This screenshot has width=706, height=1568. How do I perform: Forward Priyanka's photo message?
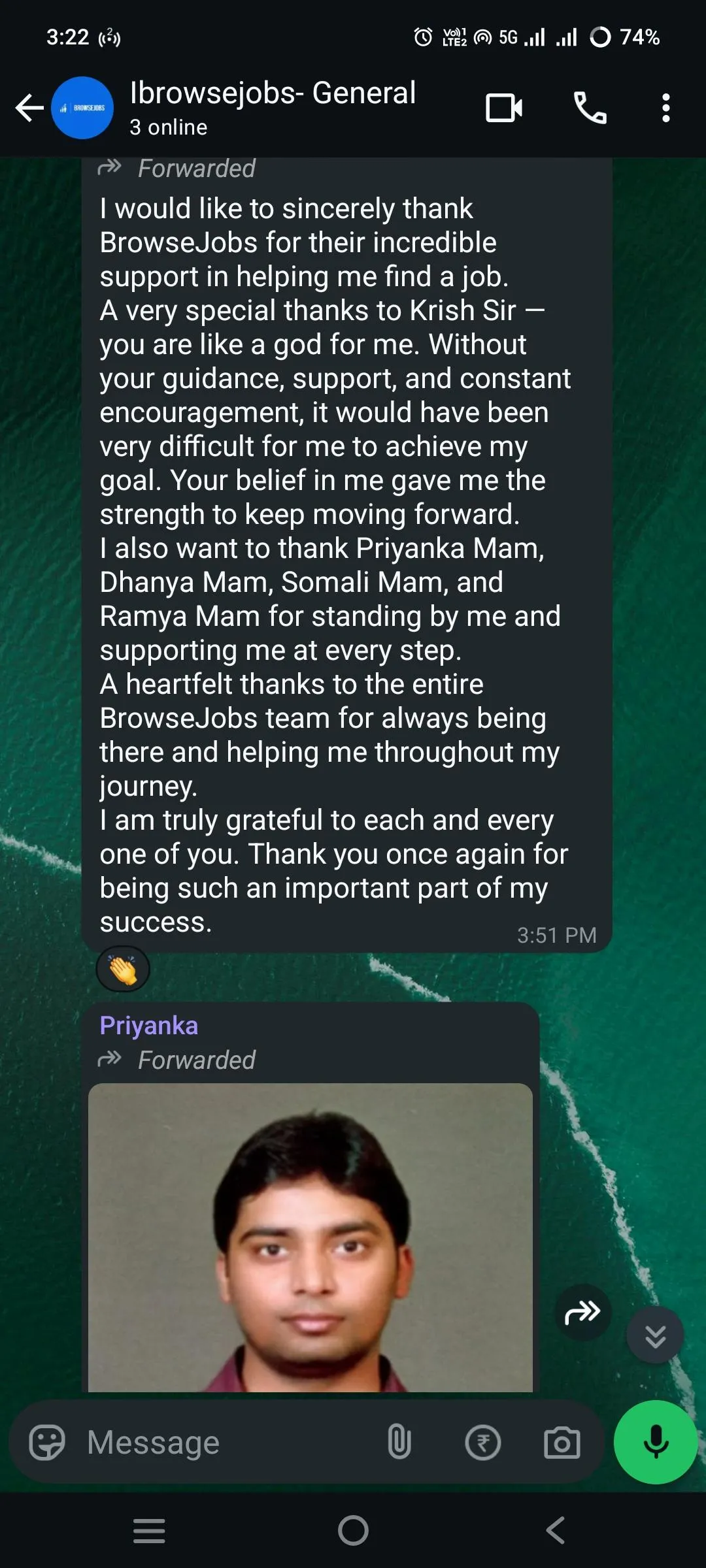coord(582,1312)
